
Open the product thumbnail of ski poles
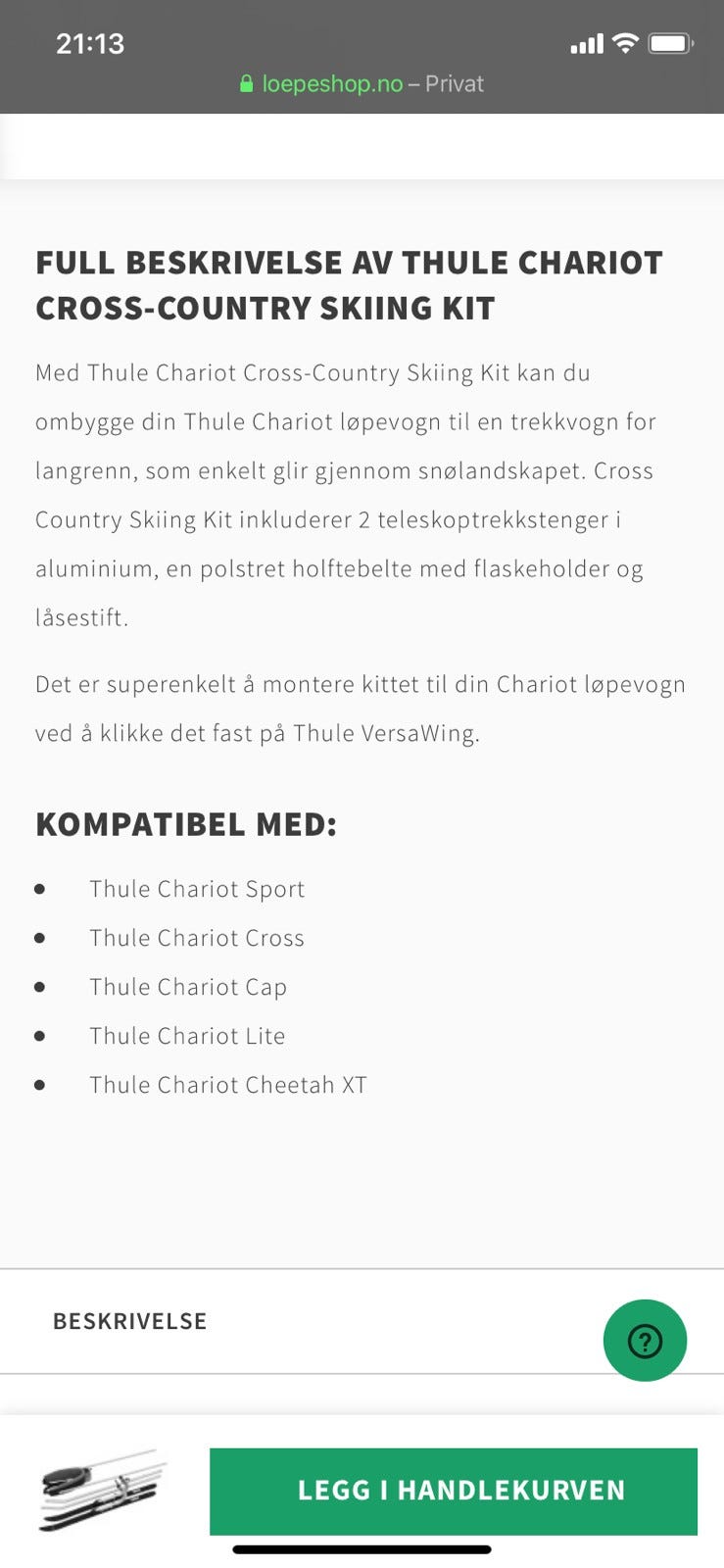tap(101, 1491)
